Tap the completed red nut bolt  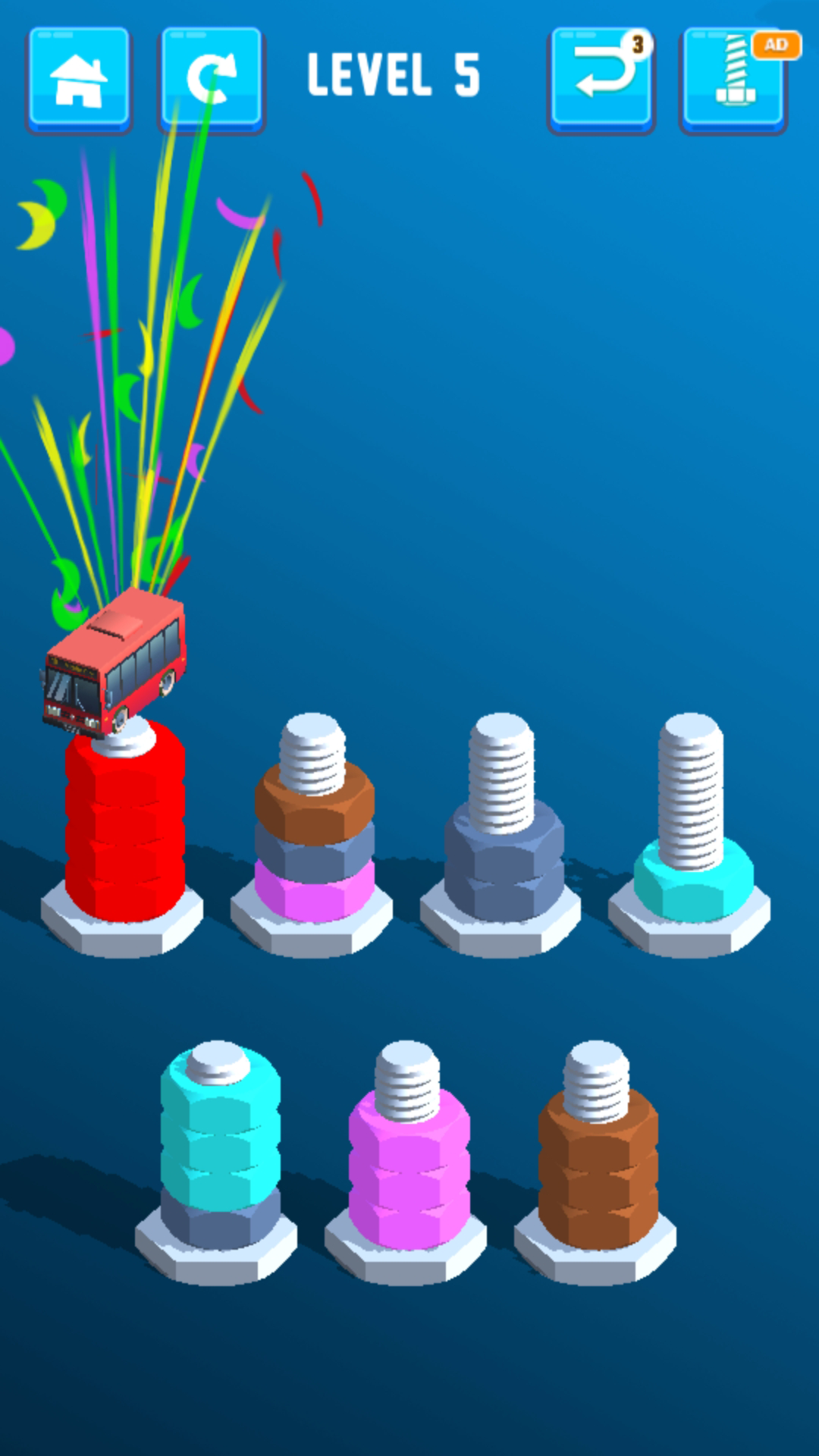(124, 827)
